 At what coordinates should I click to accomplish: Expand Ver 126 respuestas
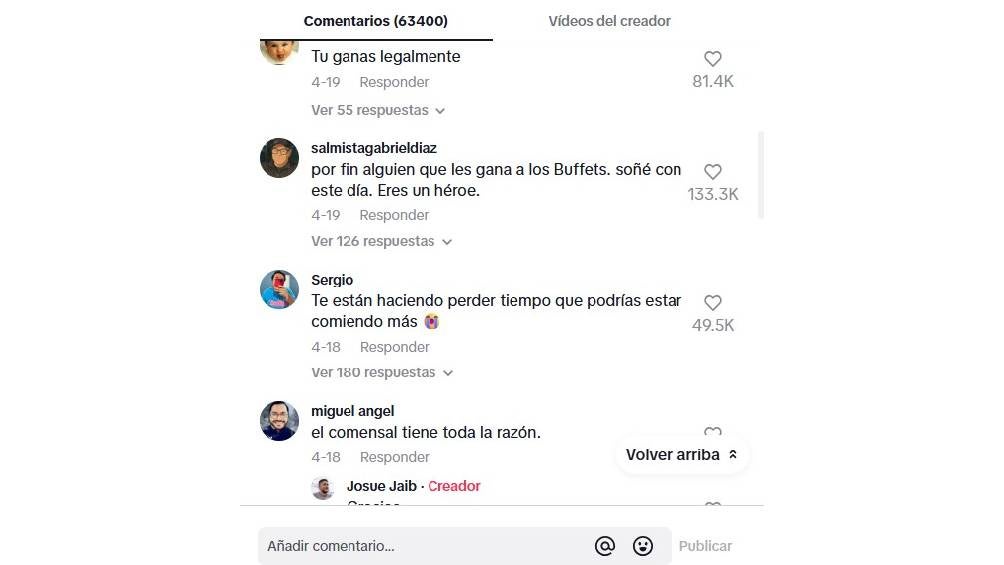click(x=381, y=241)
